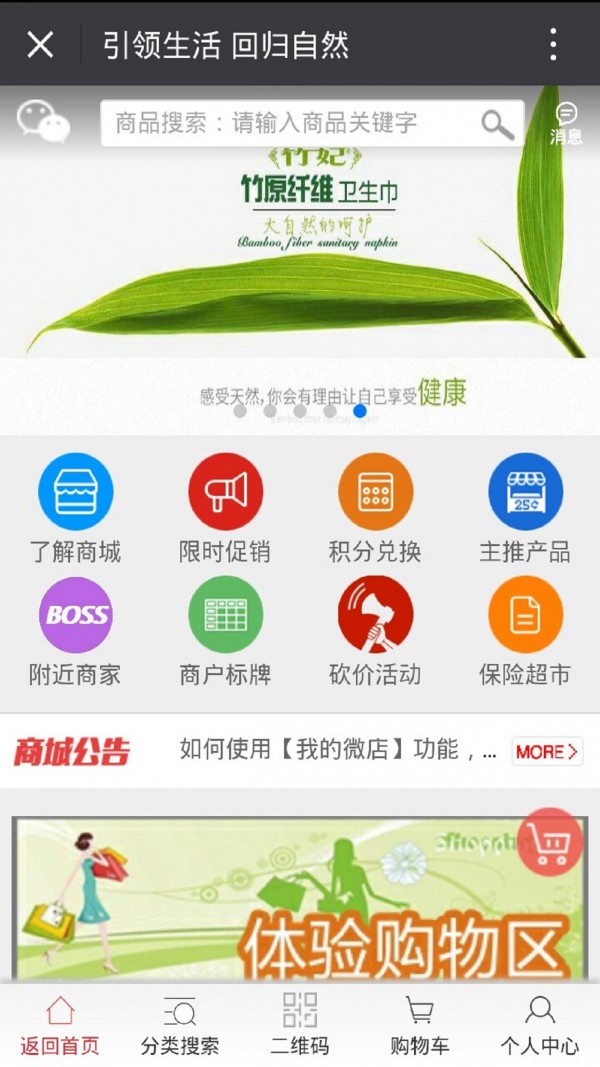The width and height of the screenshot is (600, 1067).
Task: Open the 二维码 QR code tab
Action: coord(300,1025)
